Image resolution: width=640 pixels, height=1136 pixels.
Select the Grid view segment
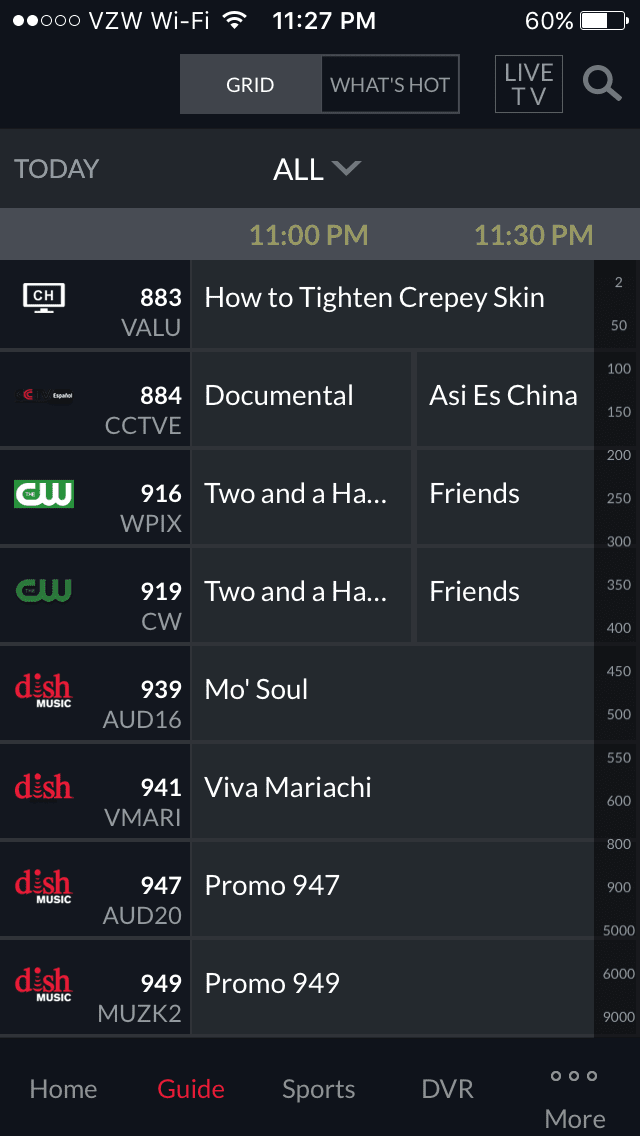(250, 85)
